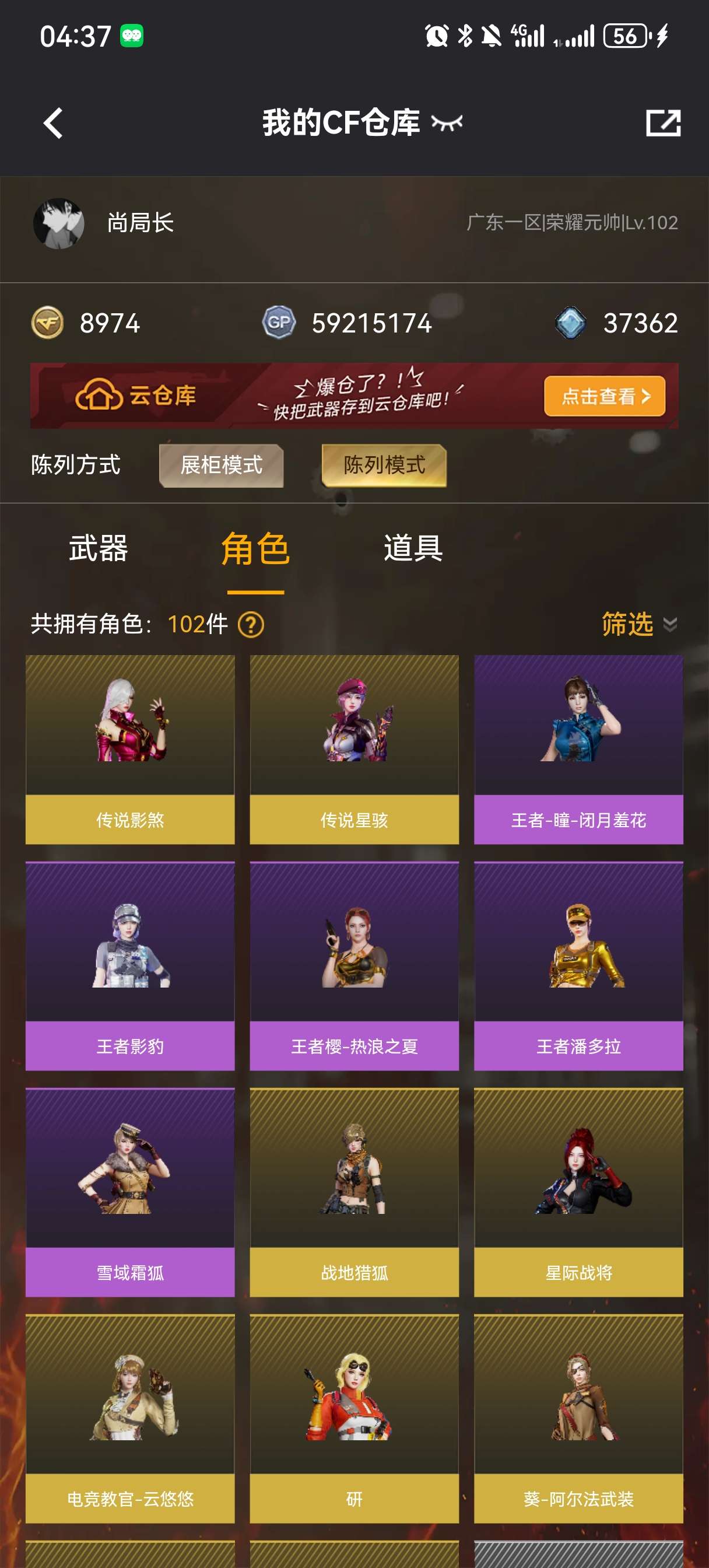The image size is (709, 1568).
Task: Open the 星际战将 character card
Action: point(578,1192)
